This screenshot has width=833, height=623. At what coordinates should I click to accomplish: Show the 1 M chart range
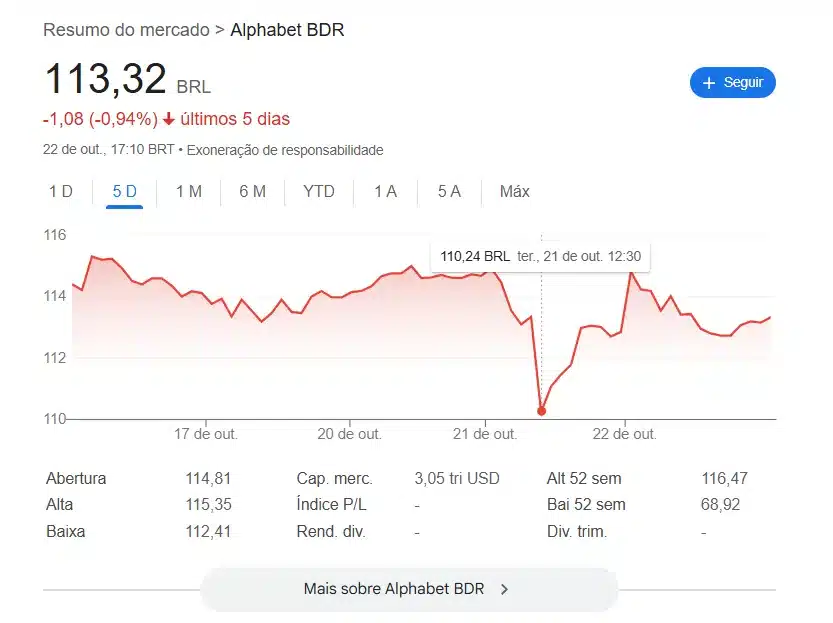coord(189,191)
